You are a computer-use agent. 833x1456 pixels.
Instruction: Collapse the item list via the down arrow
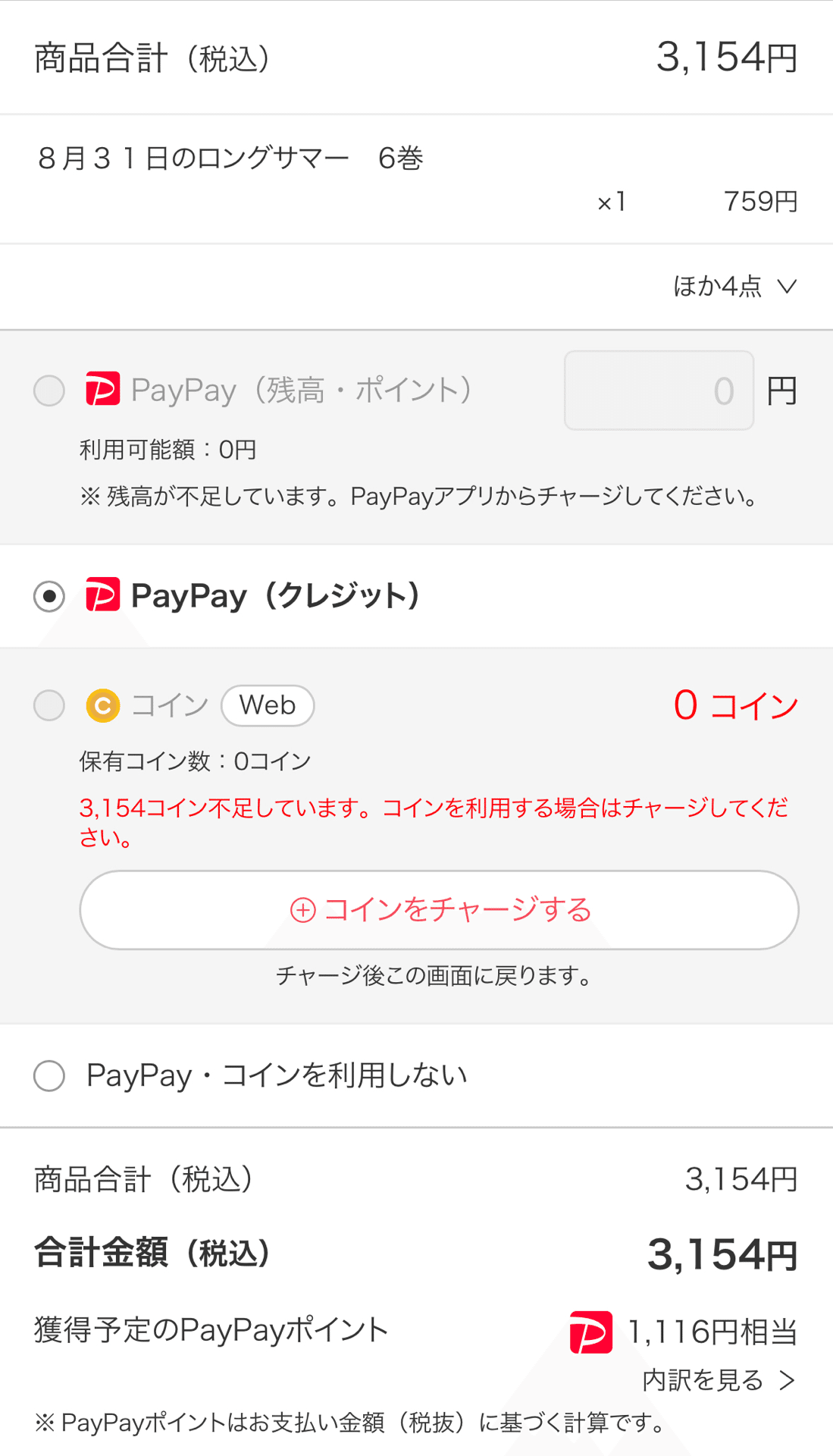point(786,286)
